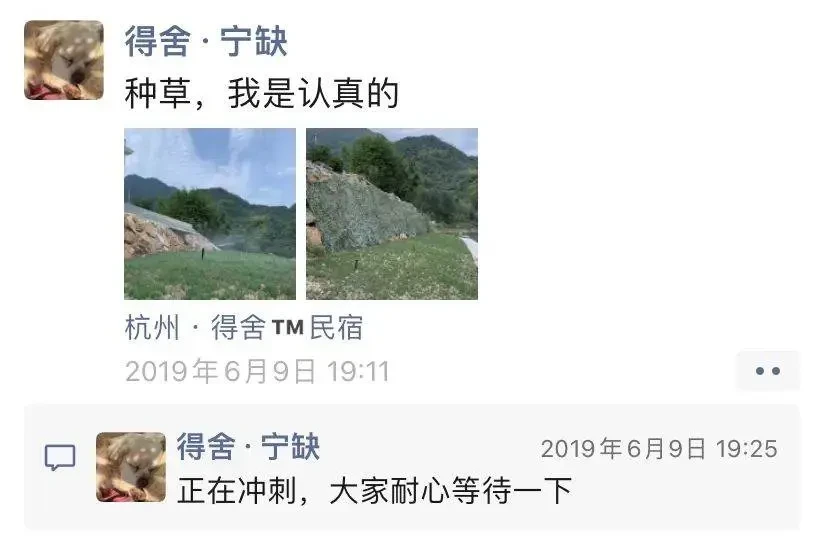The height and width of the screenshot is (541, 828).
Task: Tap the location tag 杭州 · 得舍™民宿
Action: pyautogui.click(x=243, y=327)
